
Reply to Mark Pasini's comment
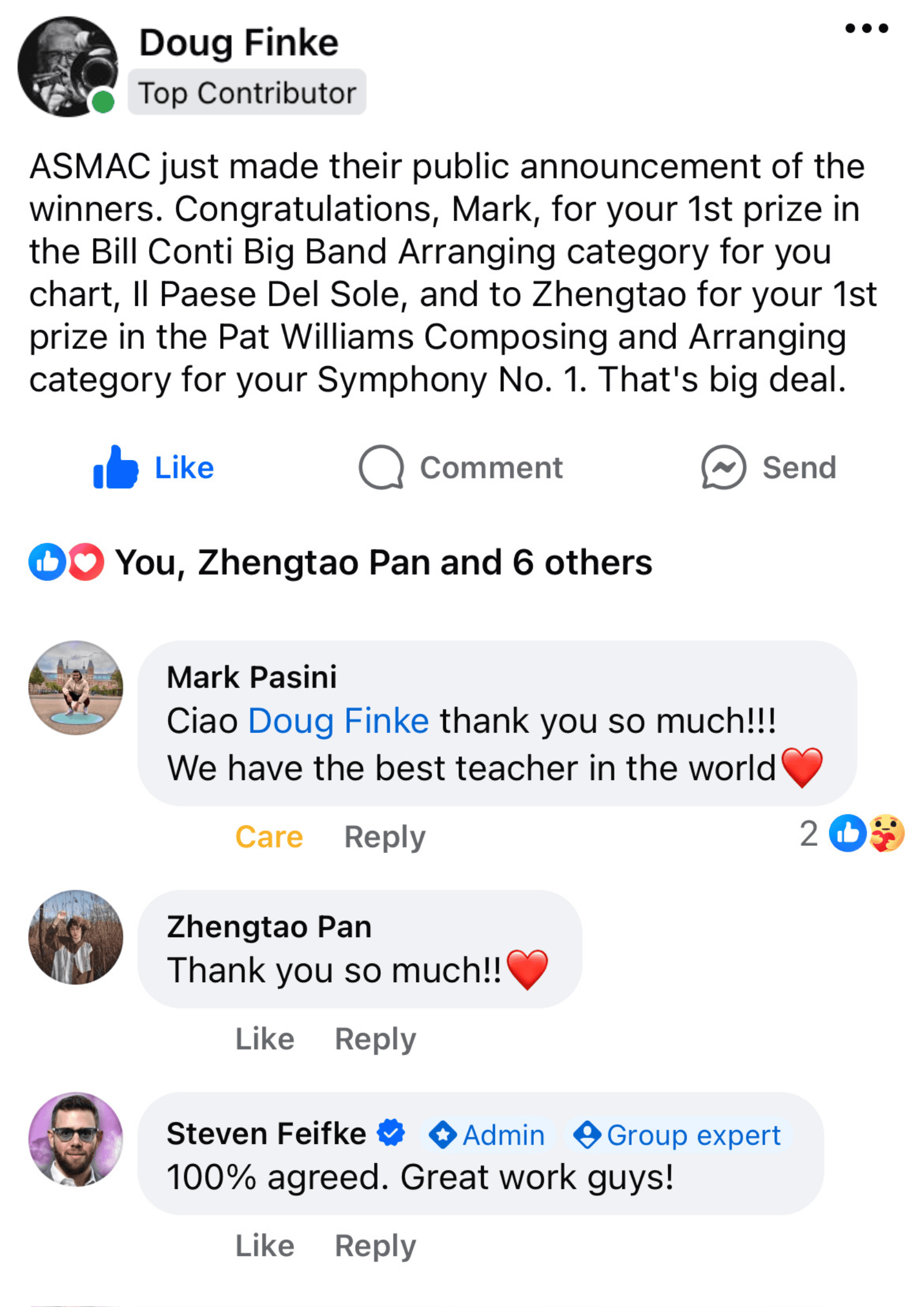pos(385,837)
